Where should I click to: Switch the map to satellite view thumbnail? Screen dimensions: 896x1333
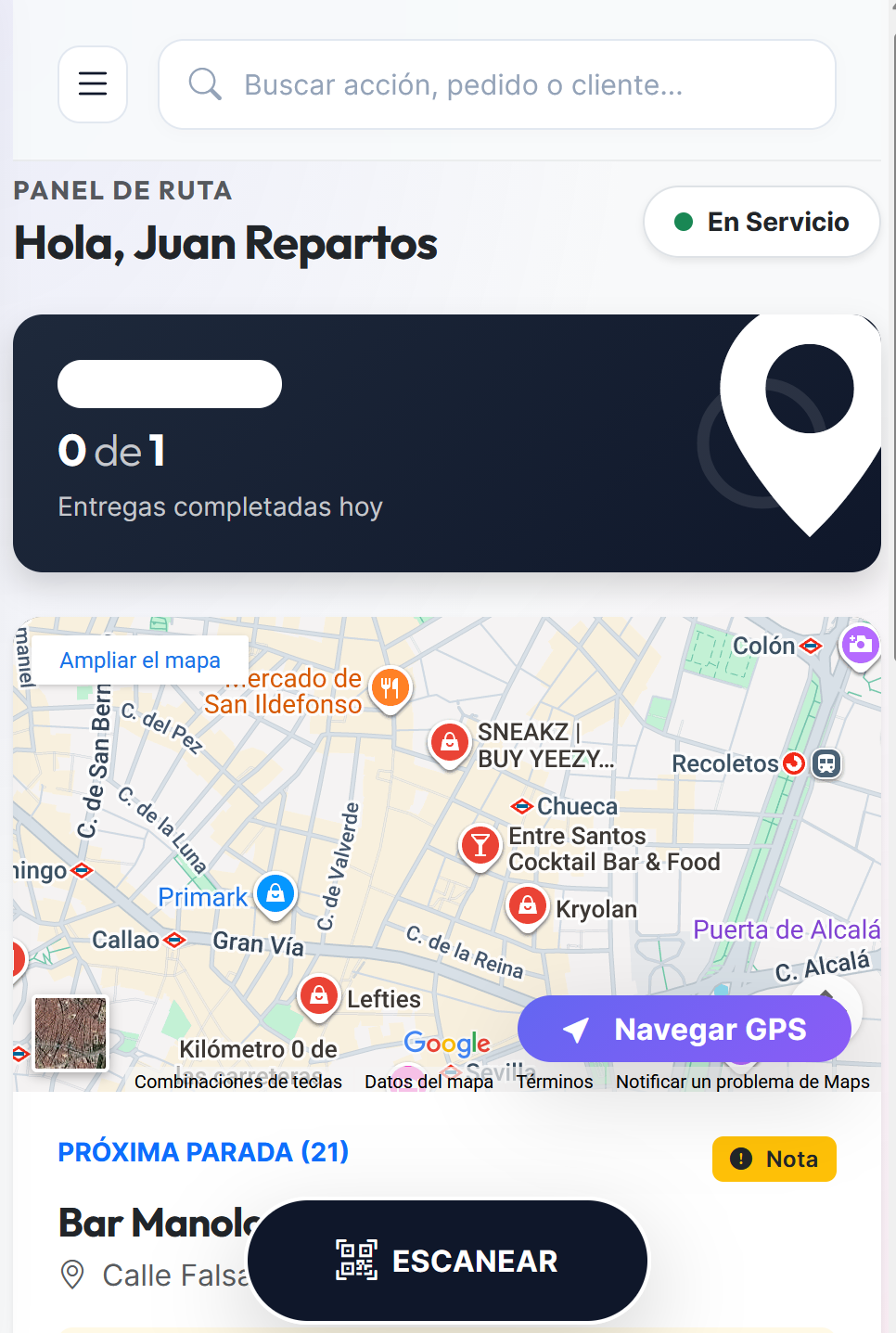70,1033
